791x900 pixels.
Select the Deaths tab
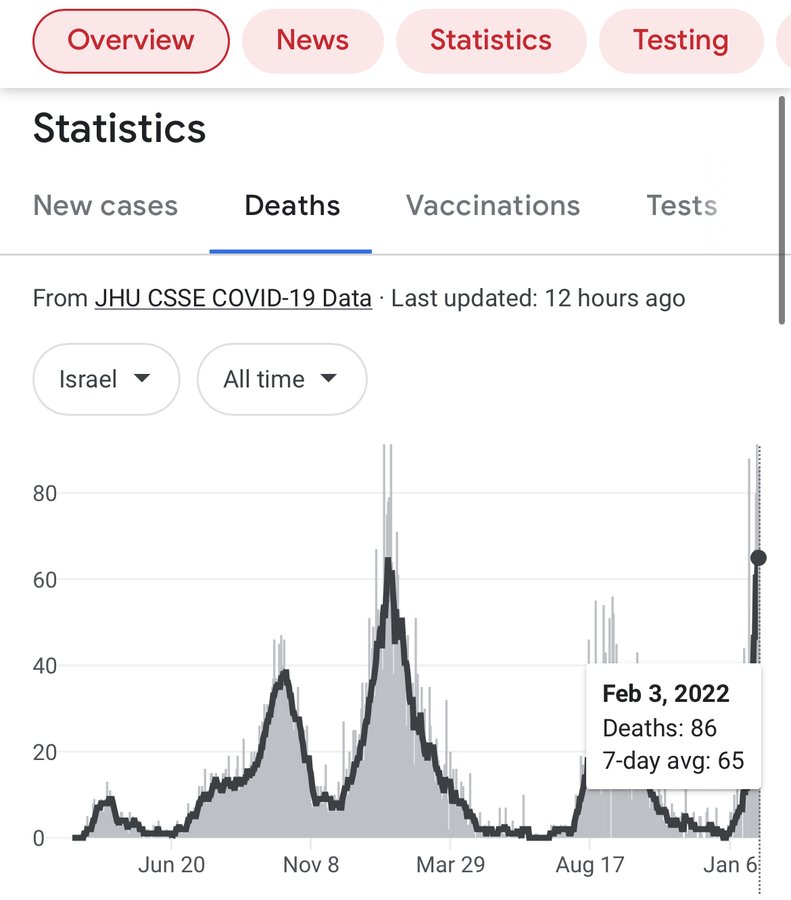[x=292, y=206]
